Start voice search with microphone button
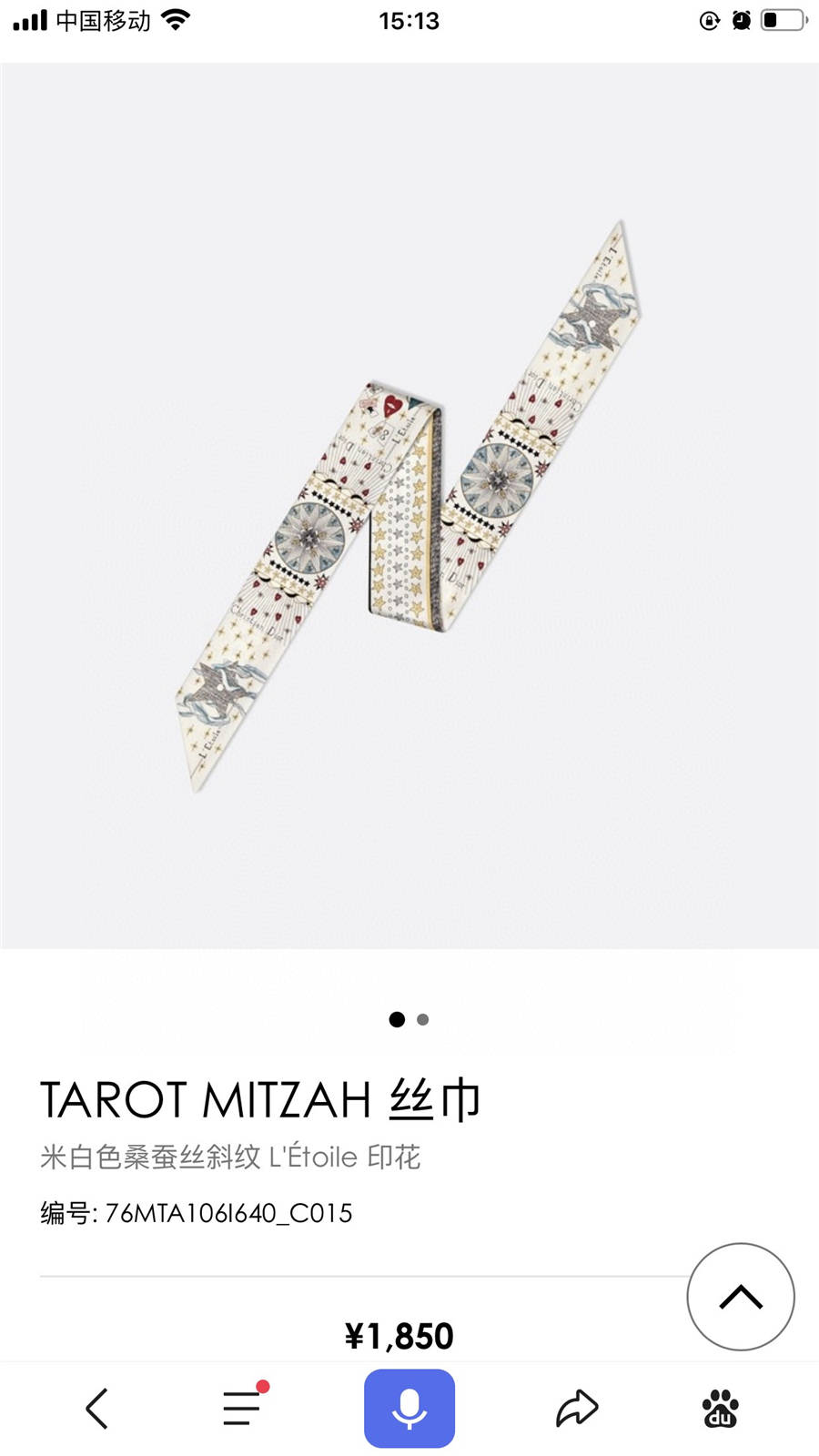 pyautogui.click(x=409, y=1408)
